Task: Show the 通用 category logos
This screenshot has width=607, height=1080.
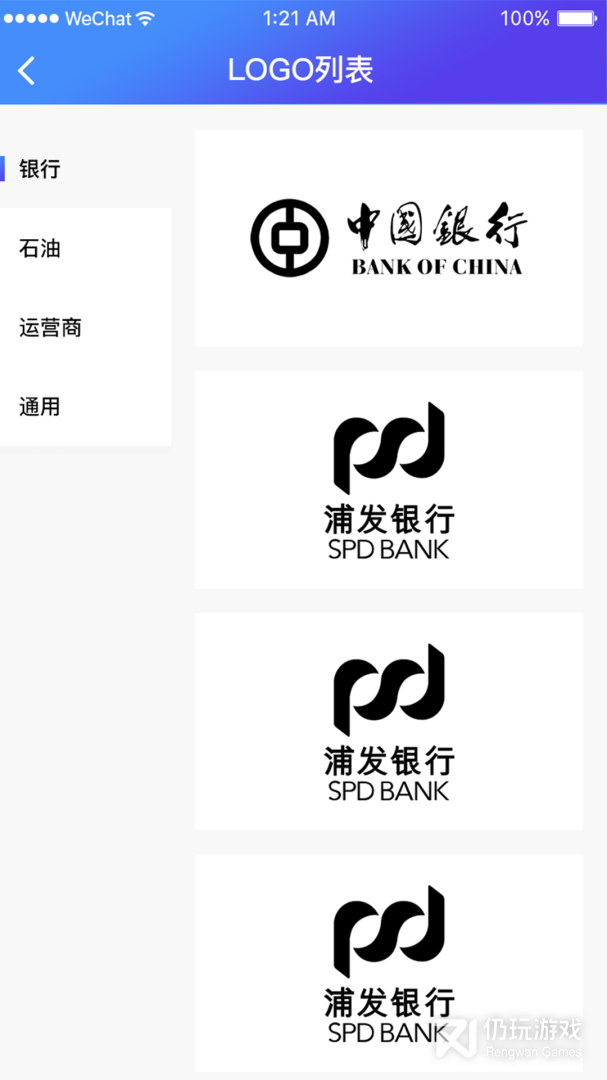Action: 40,406
